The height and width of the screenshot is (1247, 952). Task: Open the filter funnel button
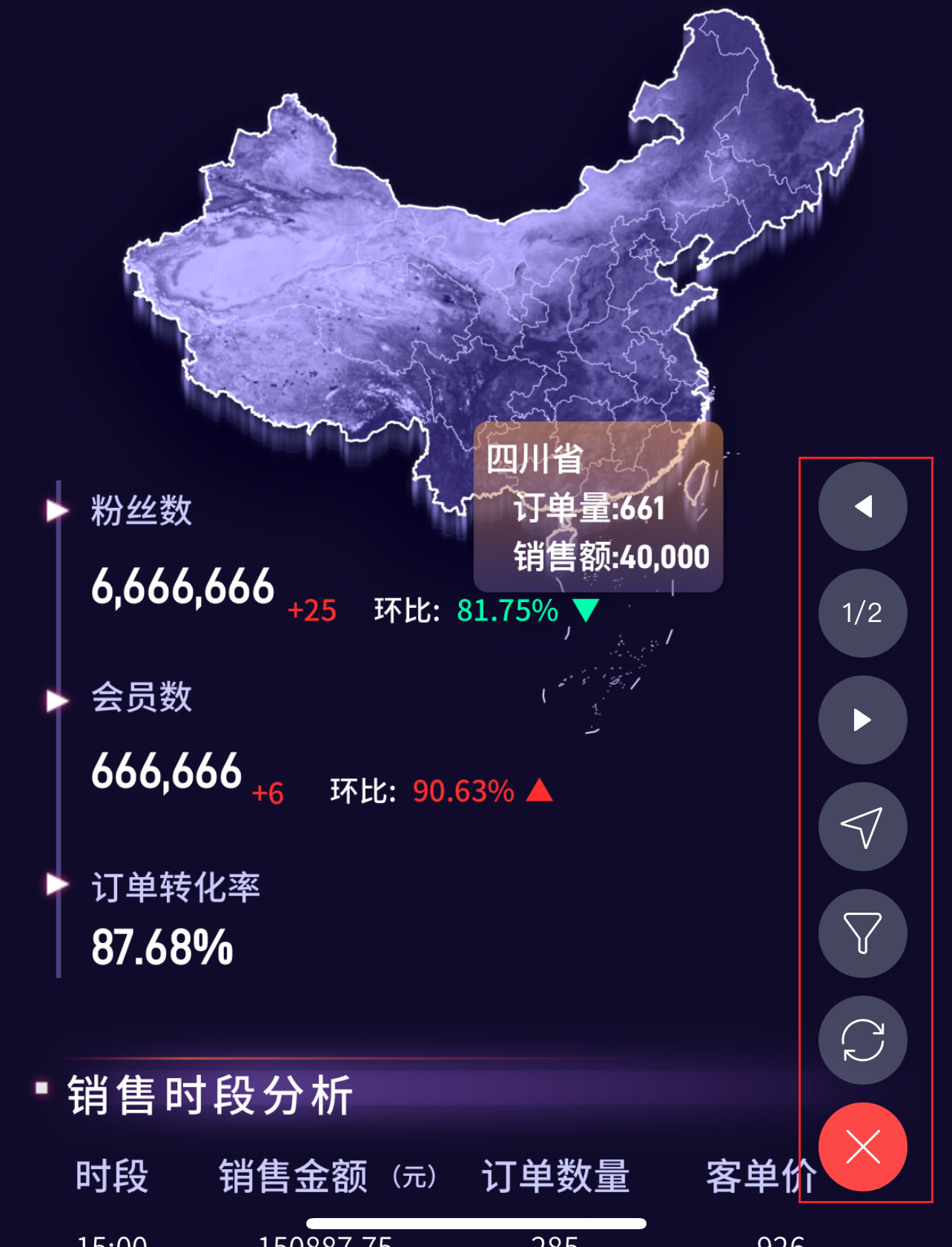coord(862,933)
